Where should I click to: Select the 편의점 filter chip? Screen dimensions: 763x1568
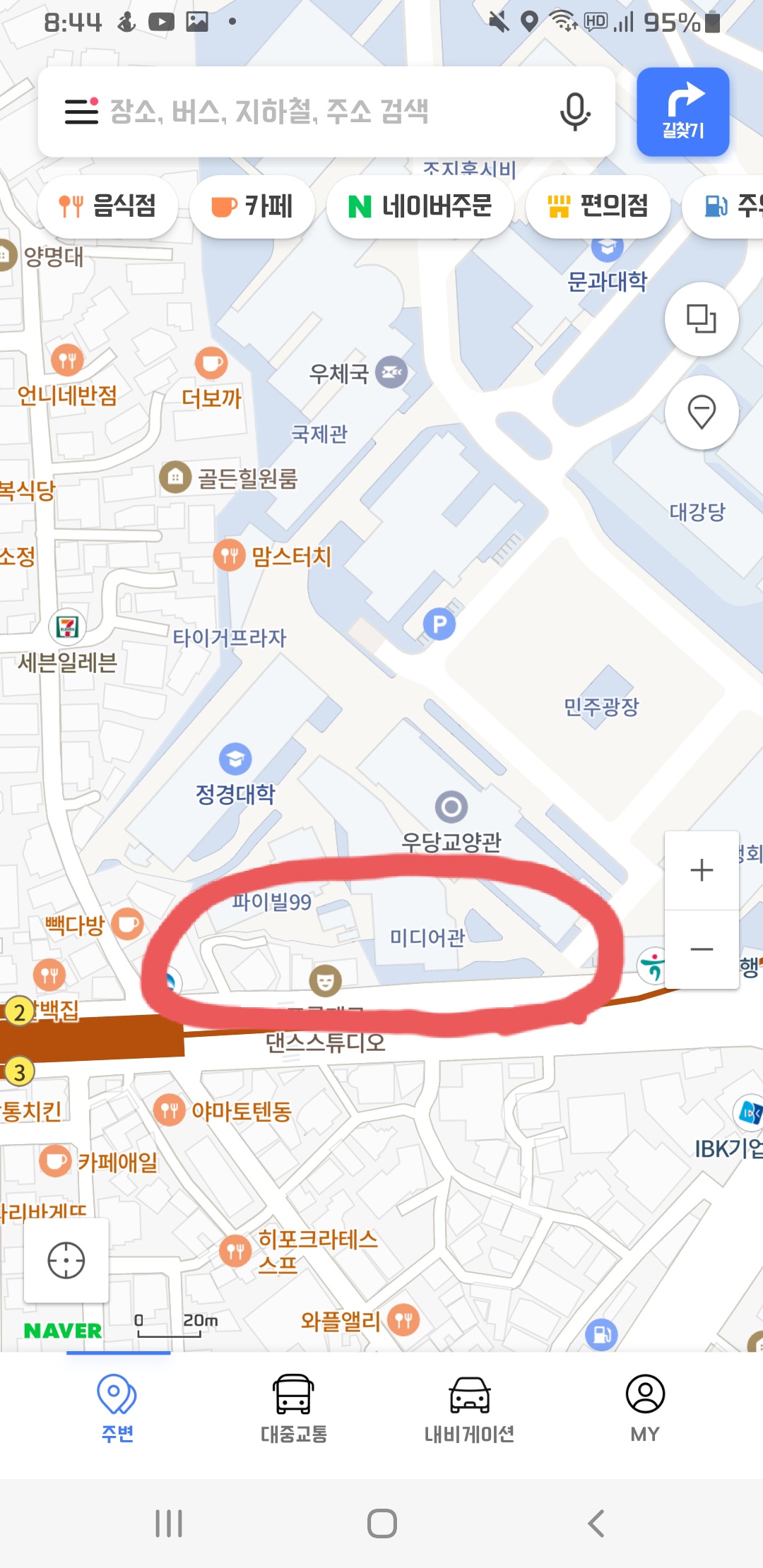[598, 206]
